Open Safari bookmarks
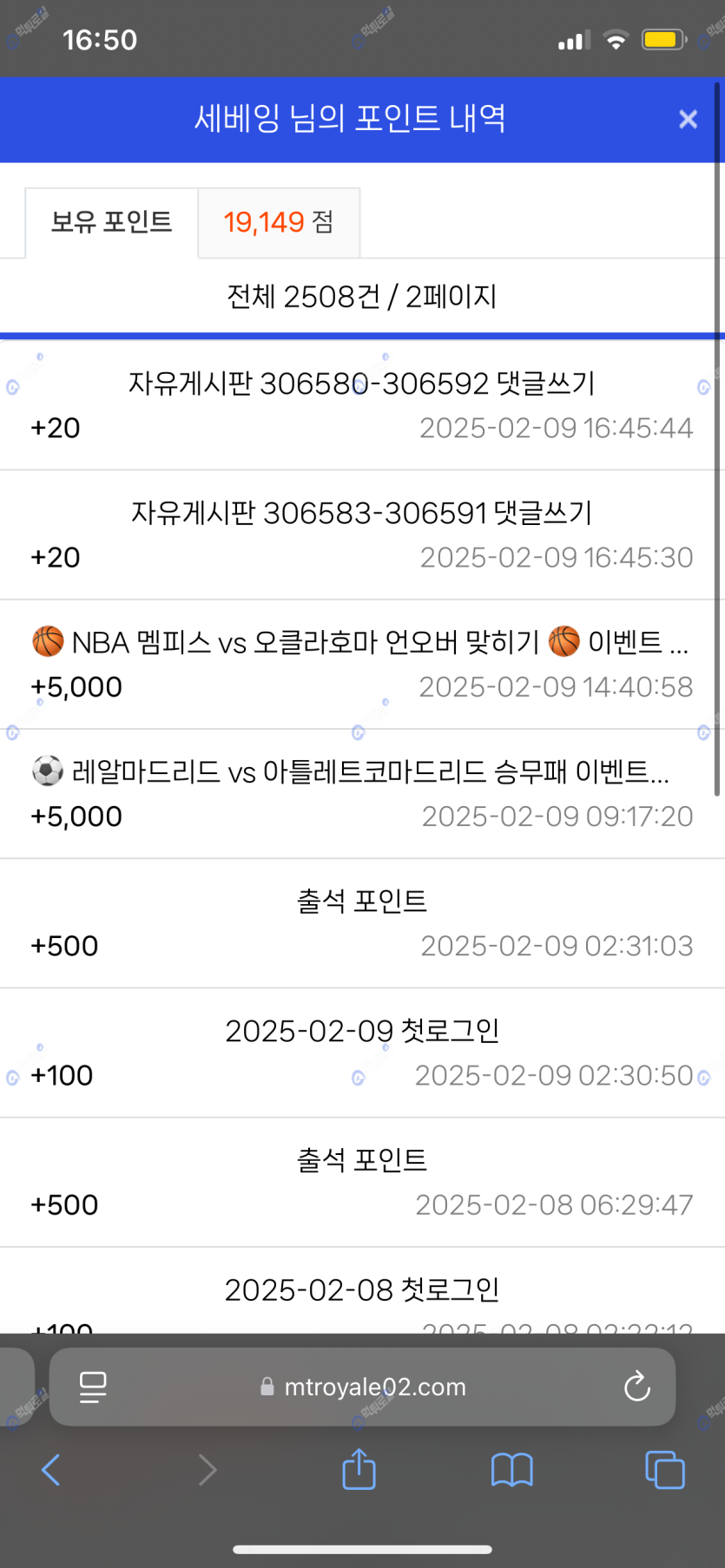The image size is (725, 1568). pyautogui.click(x=511, y=1470)
